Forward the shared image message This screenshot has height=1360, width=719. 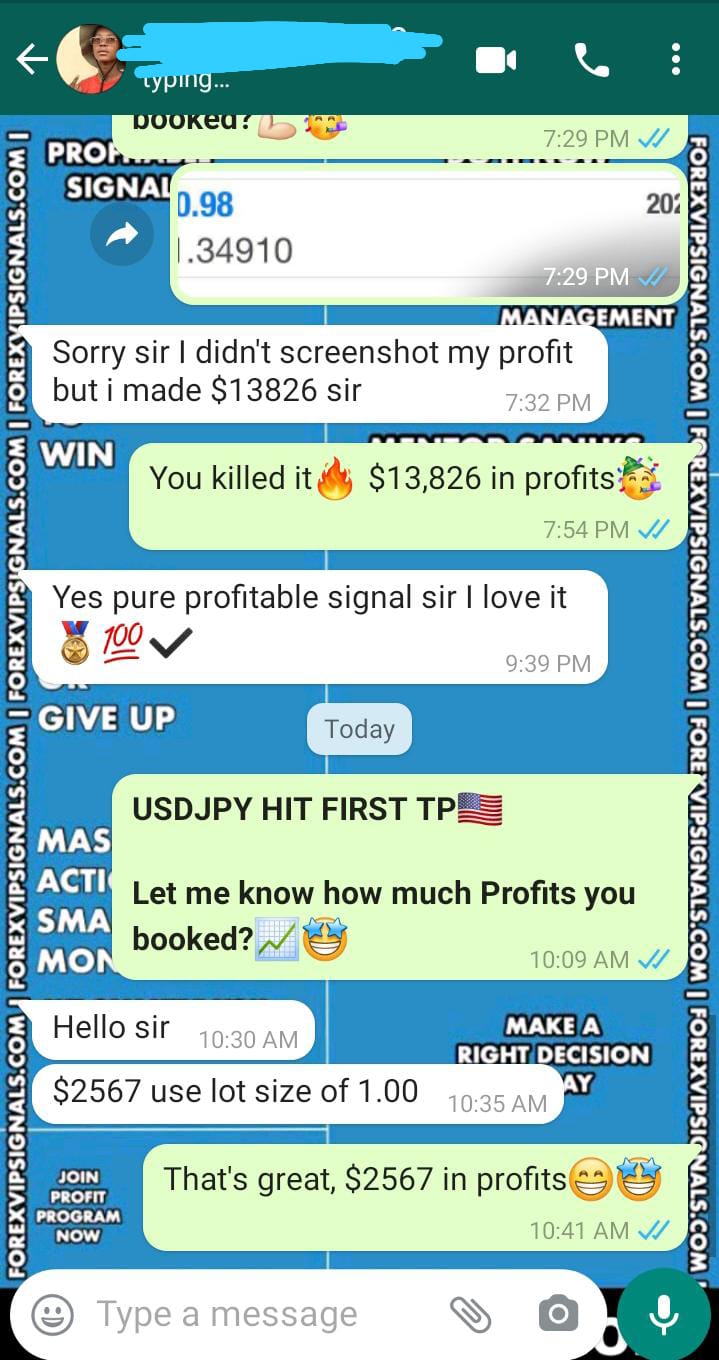122,235
